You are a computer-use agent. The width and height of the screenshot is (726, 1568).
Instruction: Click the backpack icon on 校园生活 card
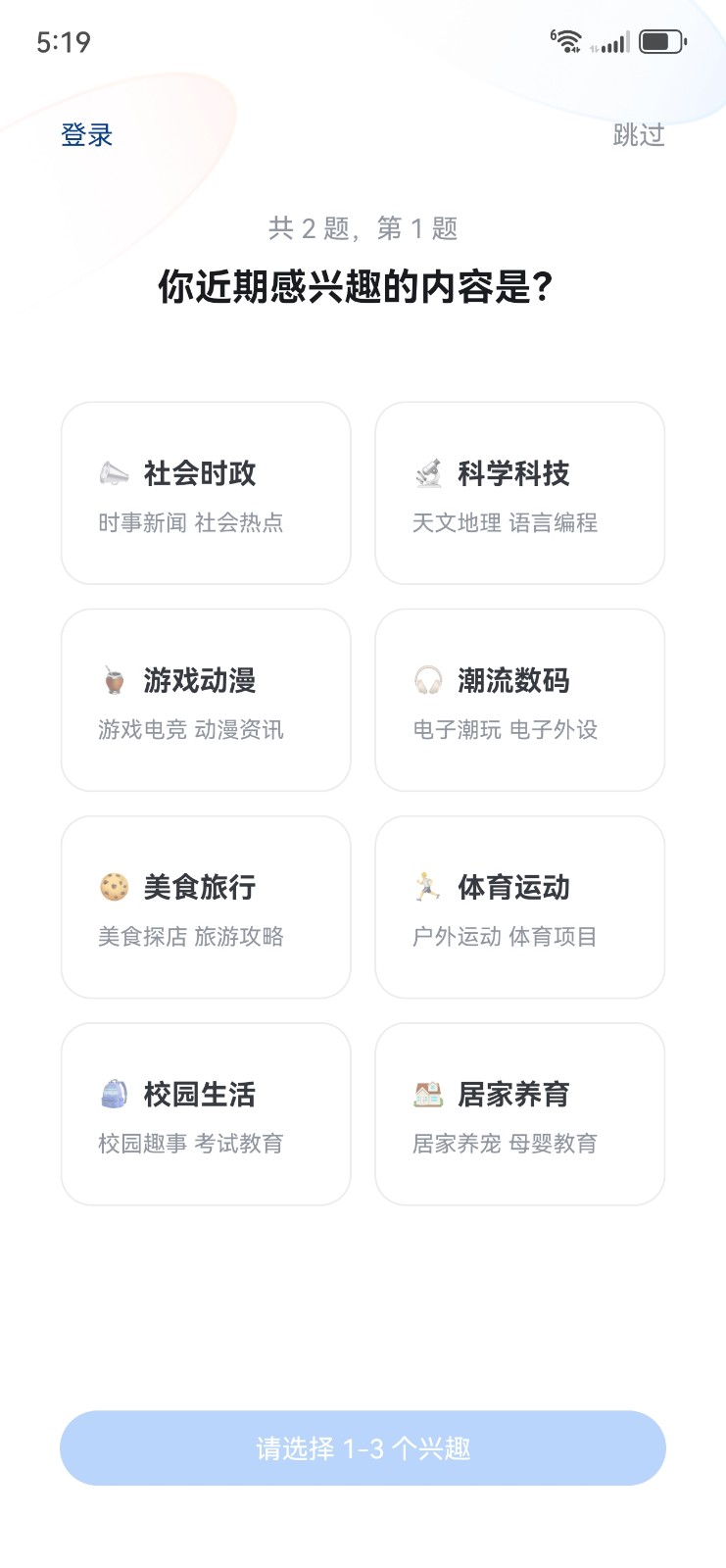coord(113,1093)
